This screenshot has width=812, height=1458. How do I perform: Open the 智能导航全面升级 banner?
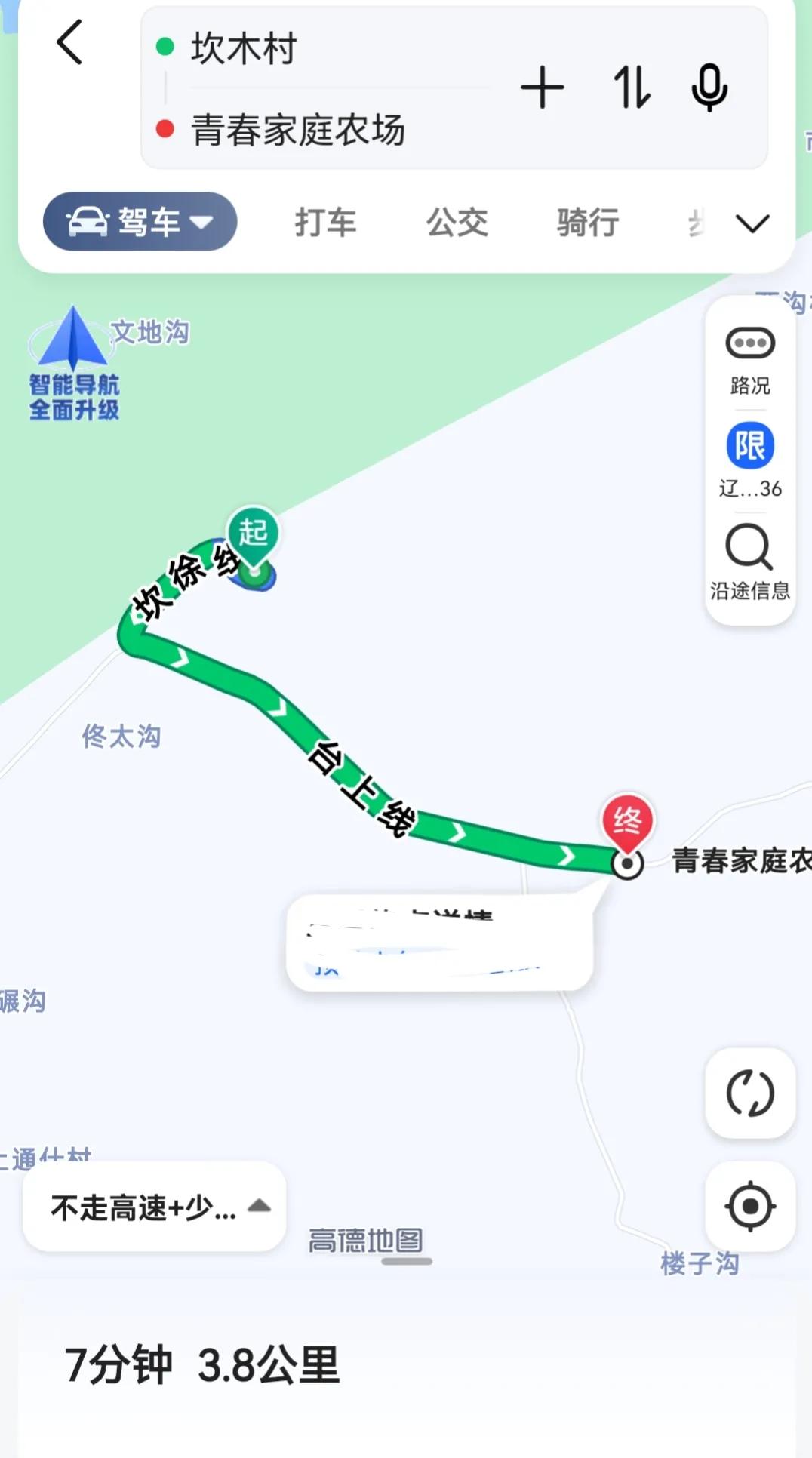(x=73, y=364)
